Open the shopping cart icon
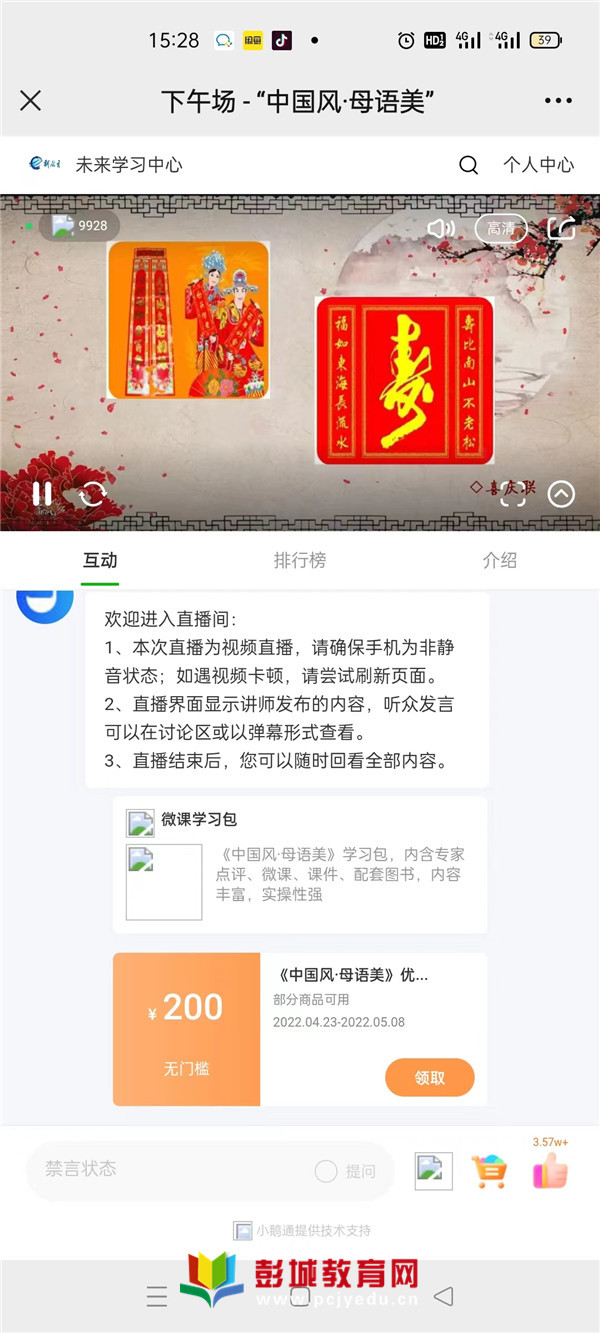The height and width of the screenshot is (1333, 600). [490, 1171]
